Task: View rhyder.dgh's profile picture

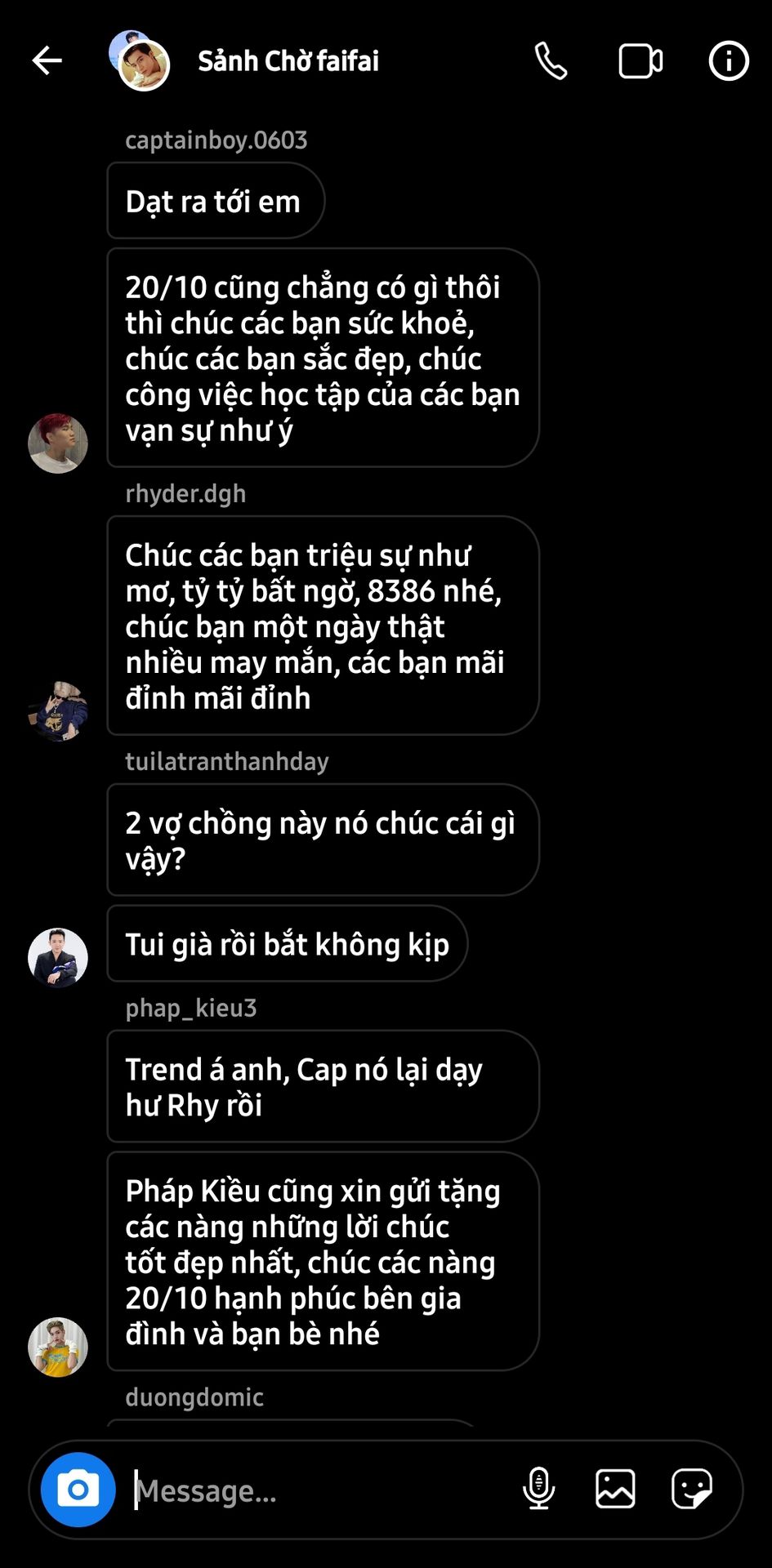Action: click(x=58, y=711)
